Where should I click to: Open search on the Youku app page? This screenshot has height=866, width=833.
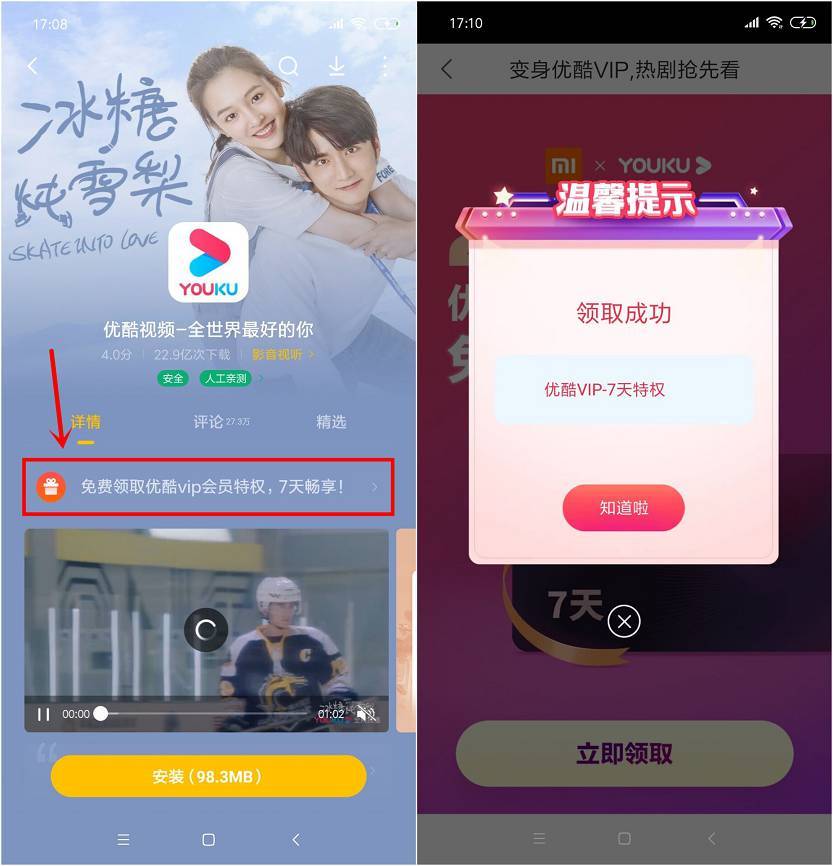point(289,66)
